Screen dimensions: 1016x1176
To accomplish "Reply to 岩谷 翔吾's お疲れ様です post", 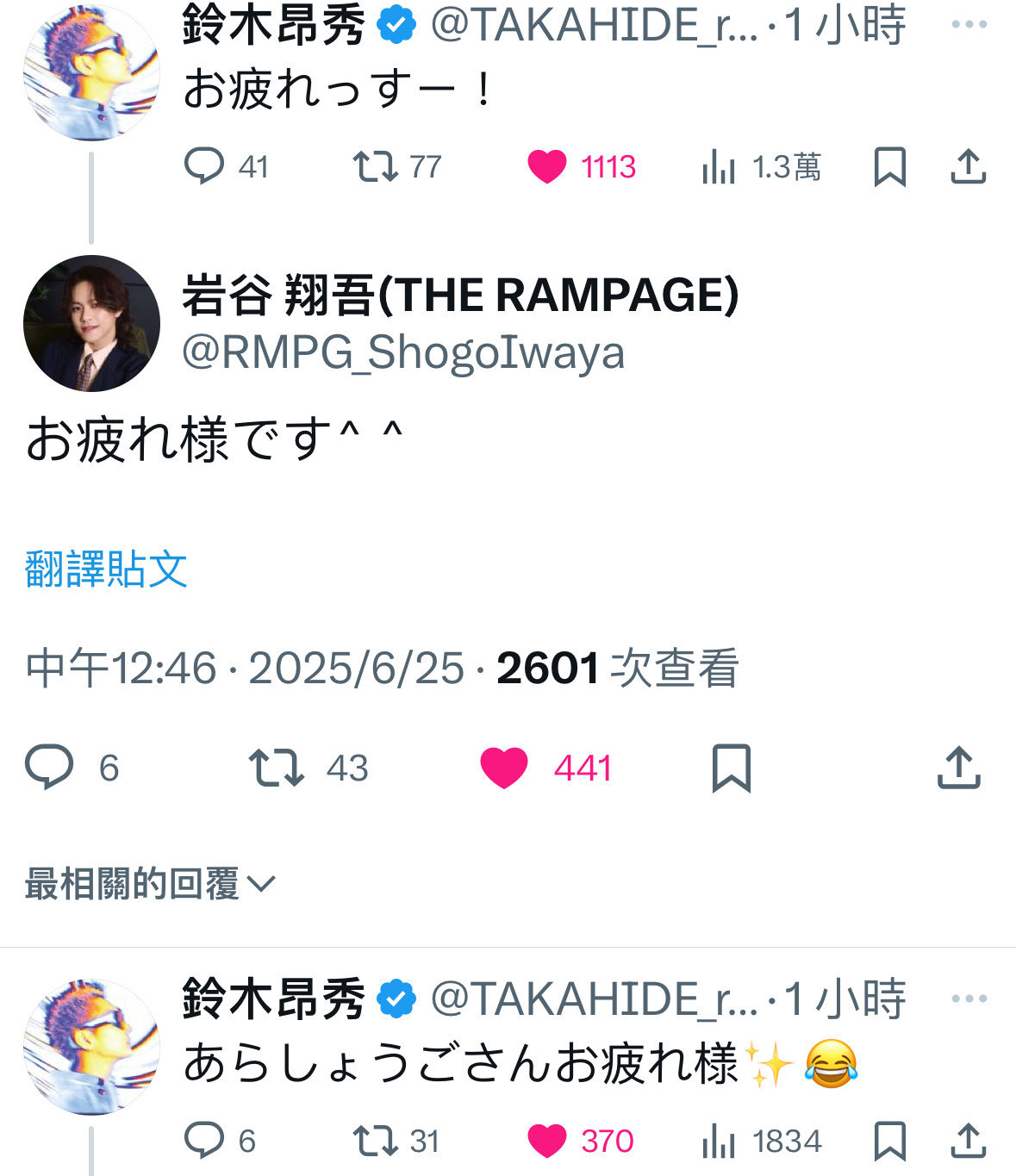I will pos(49,767).
